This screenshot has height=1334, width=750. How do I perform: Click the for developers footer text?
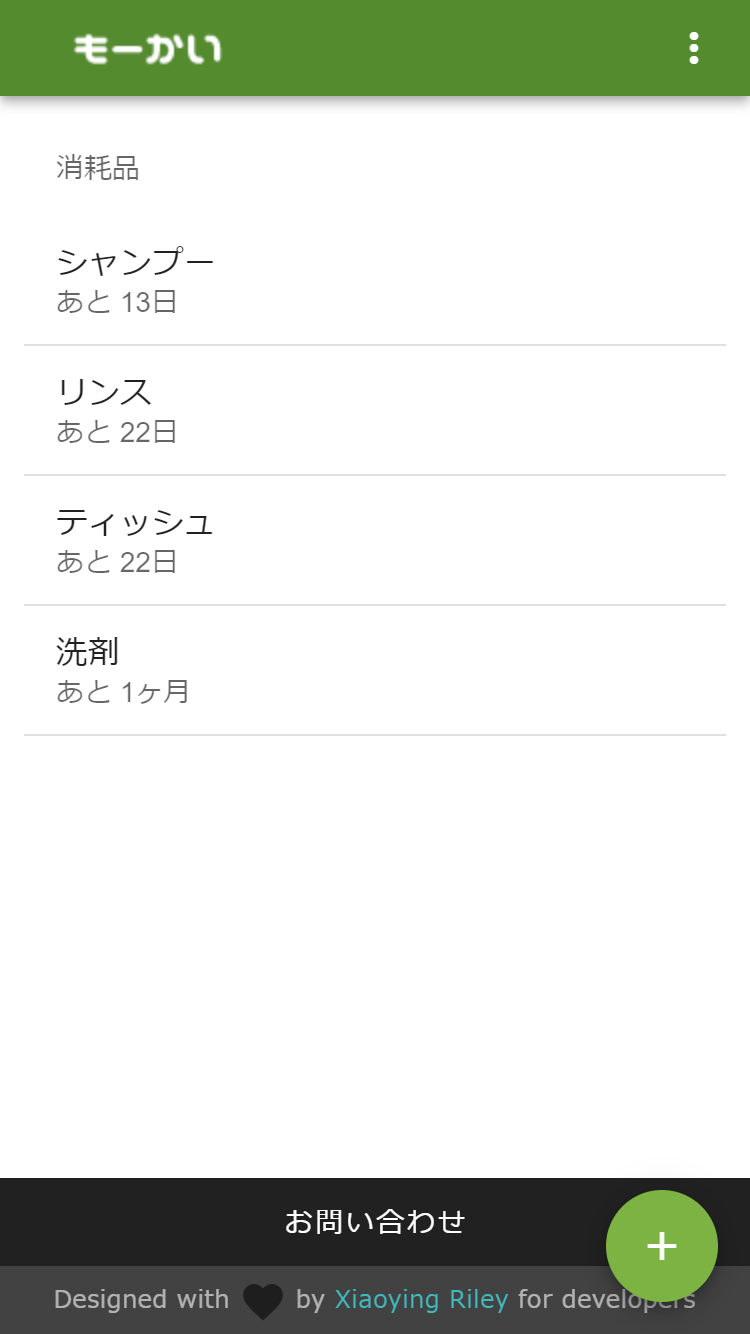point(605,1299)
